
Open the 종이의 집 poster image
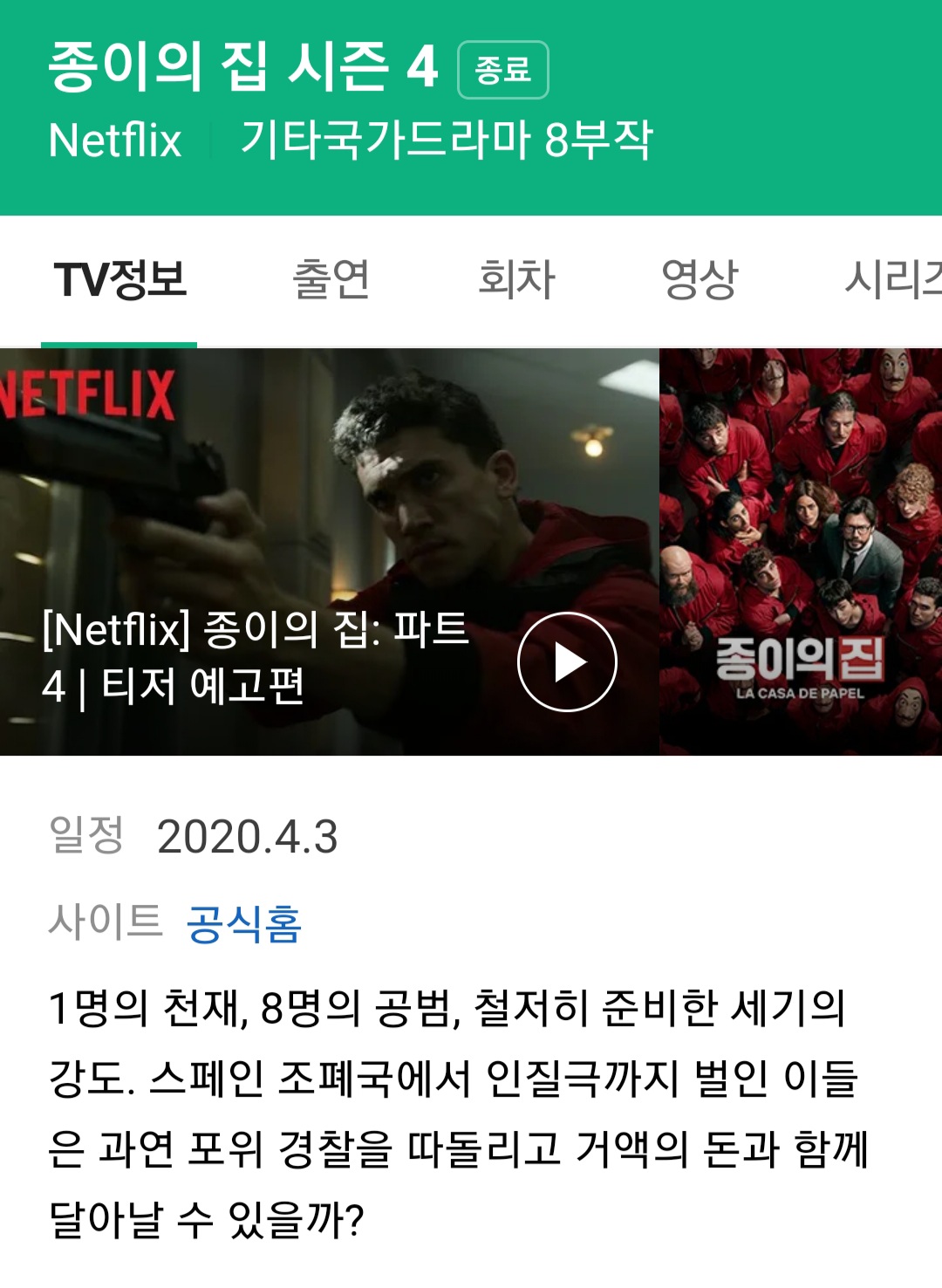click(x=801, y=552)
